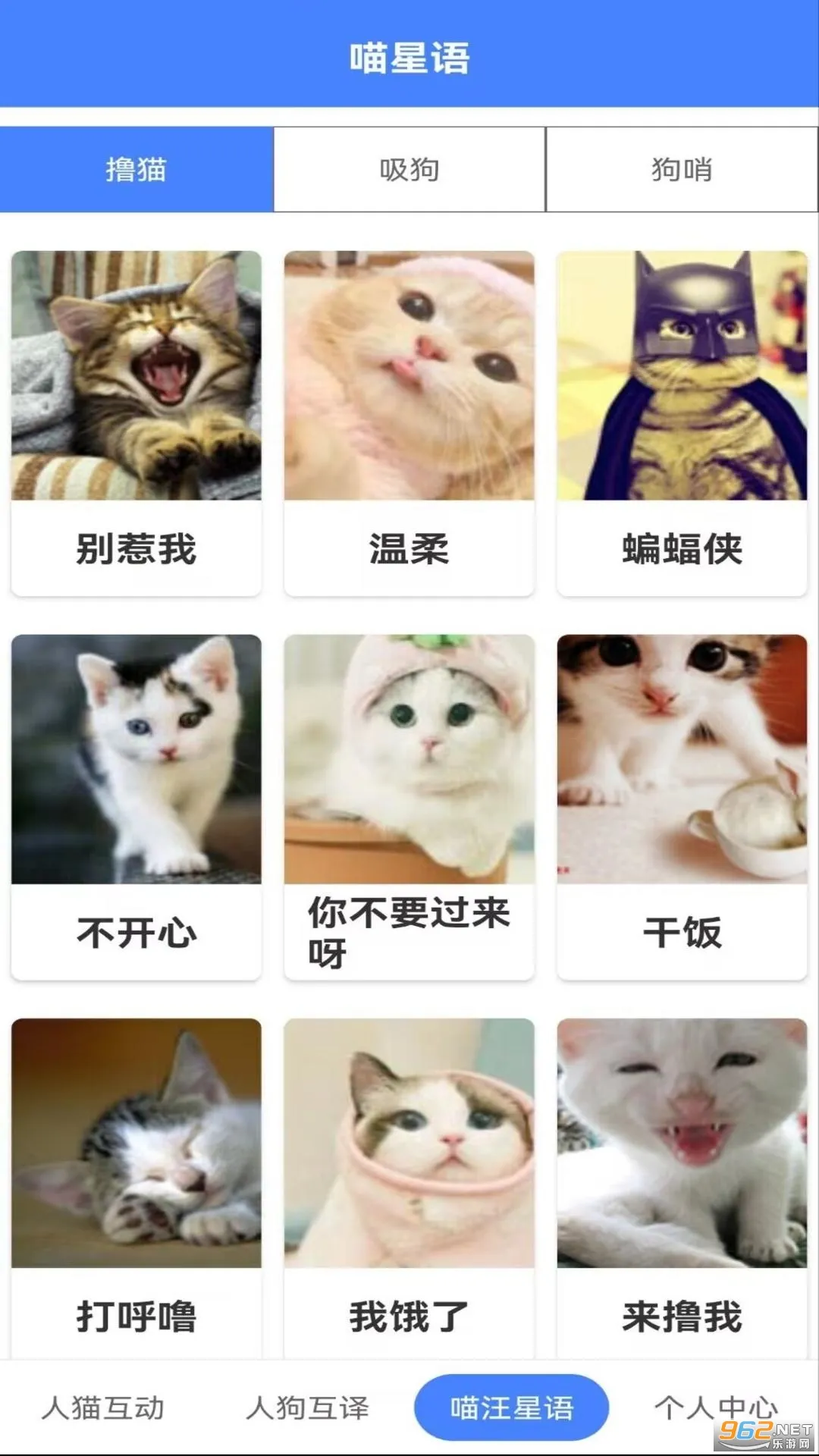
Task: Switch to the 吸狗 tab
Action: tap(409, 169)
